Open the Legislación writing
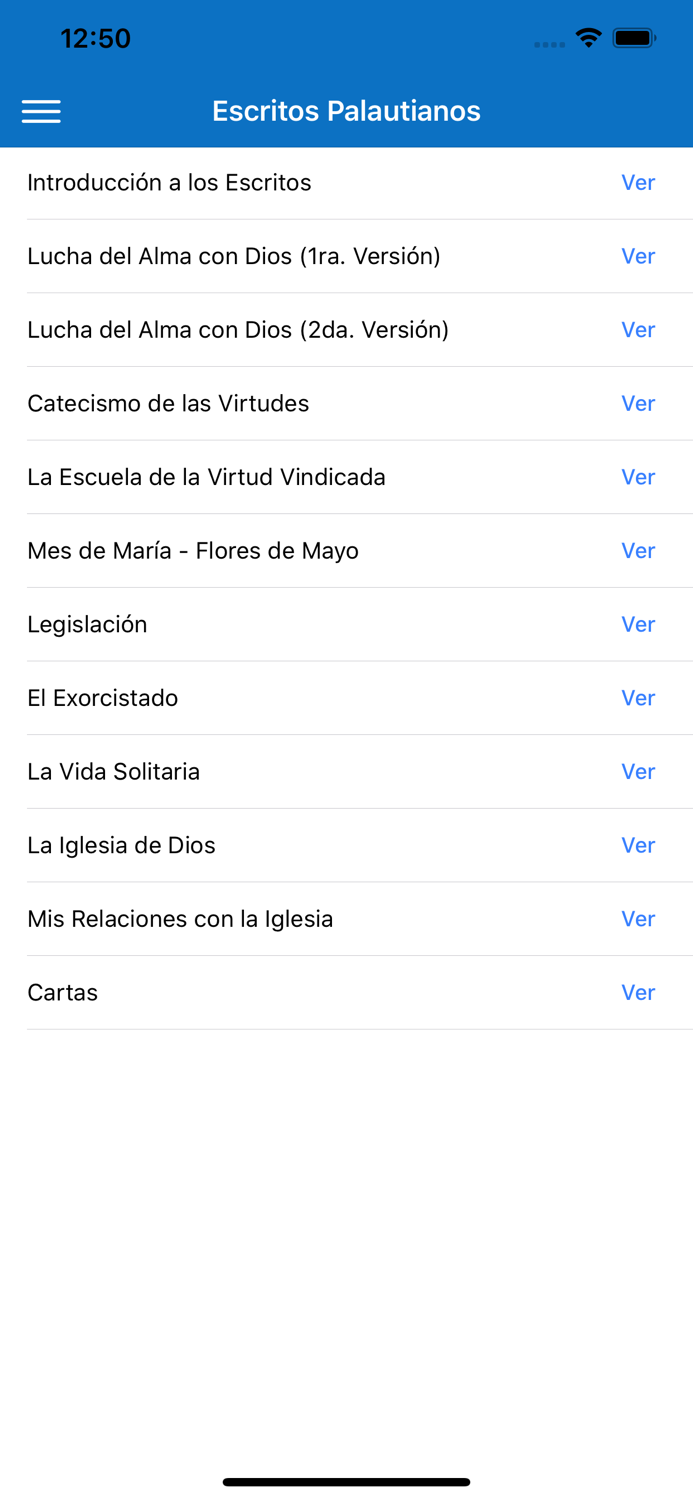 638,625
